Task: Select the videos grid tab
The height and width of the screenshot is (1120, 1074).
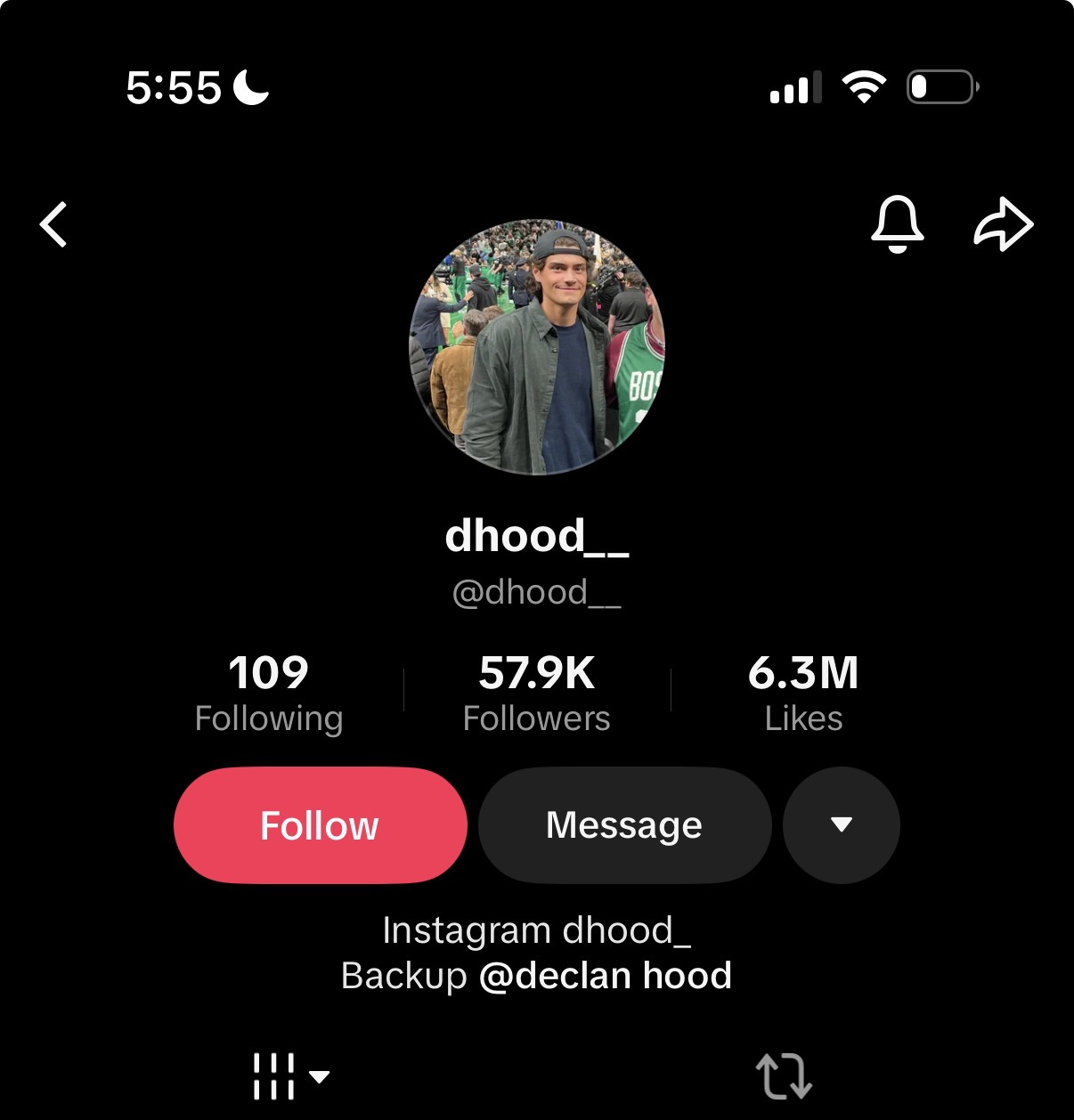Action: [289, 1075]
